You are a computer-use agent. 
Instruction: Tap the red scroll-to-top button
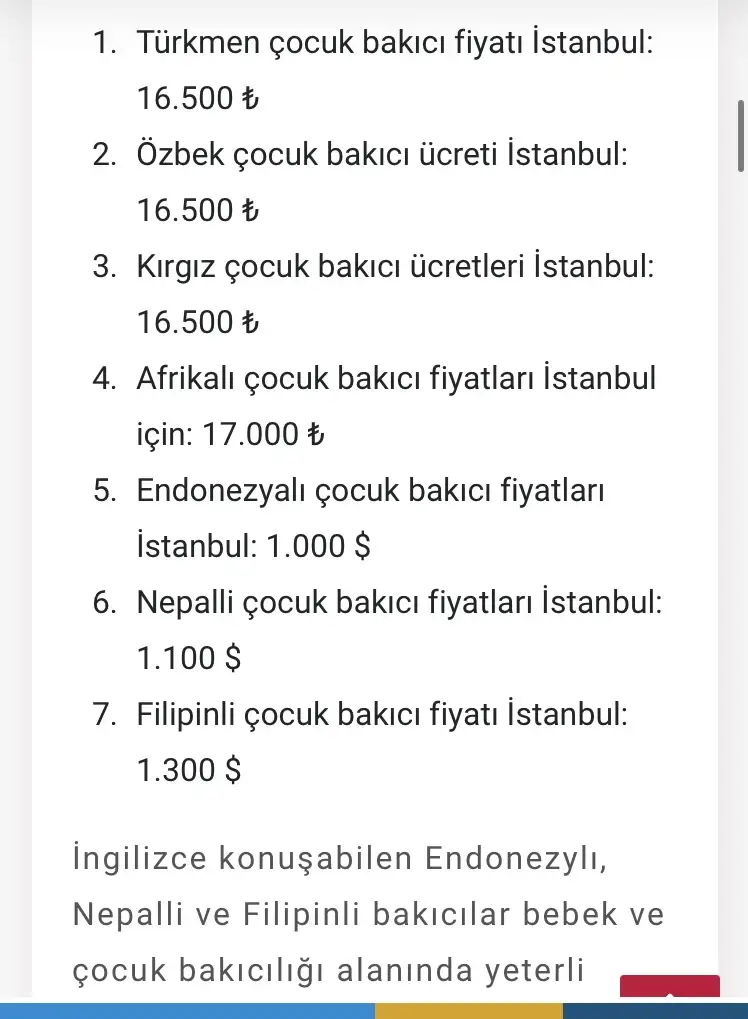pos(669,986)
